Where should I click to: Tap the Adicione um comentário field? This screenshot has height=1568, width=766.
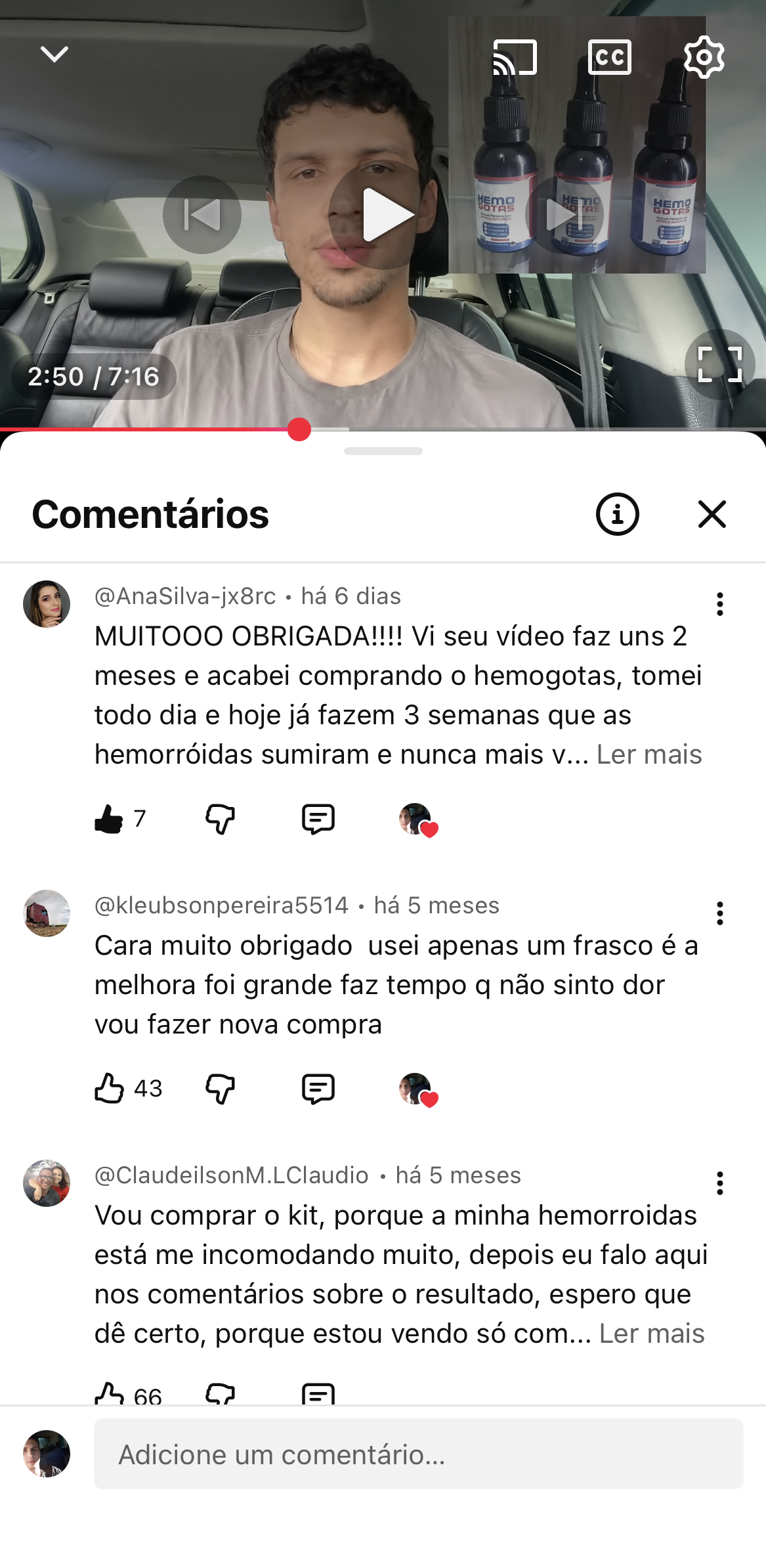click(418, 1454)
